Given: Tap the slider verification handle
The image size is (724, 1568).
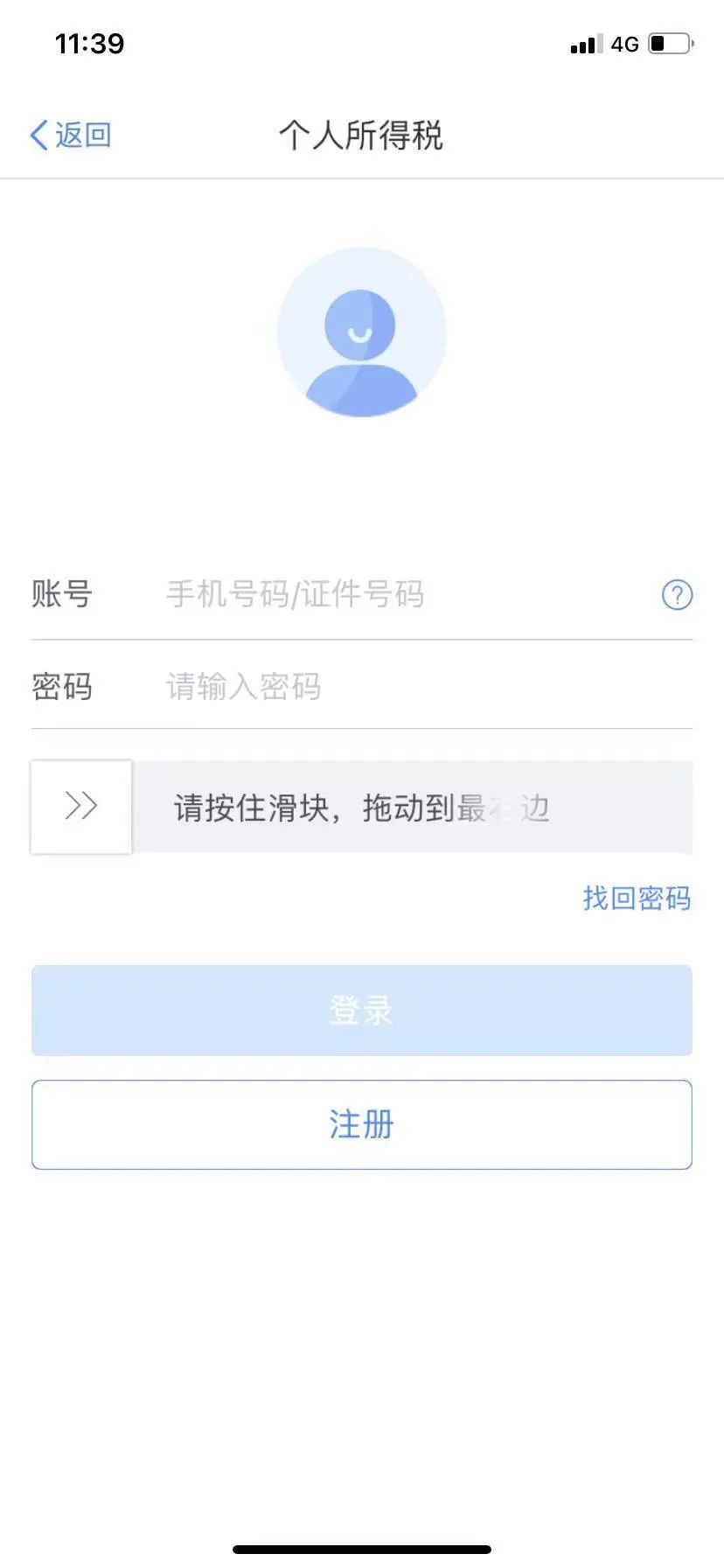Looking at the screenshot, I should pyautogui.click(x=81, y=806).
